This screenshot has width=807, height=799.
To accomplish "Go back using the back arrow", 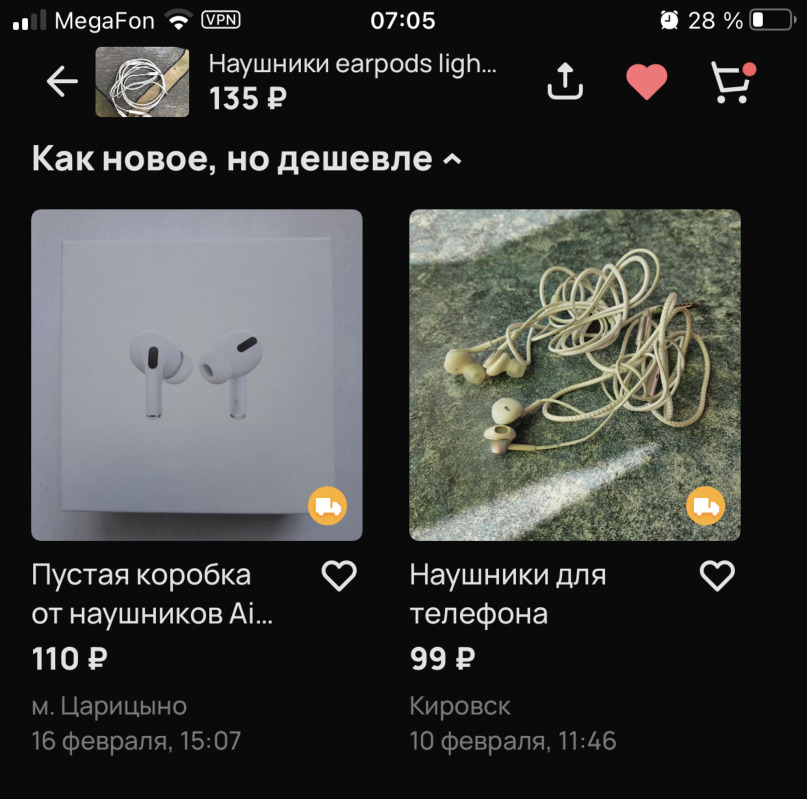I will click(x=62, y=82).
